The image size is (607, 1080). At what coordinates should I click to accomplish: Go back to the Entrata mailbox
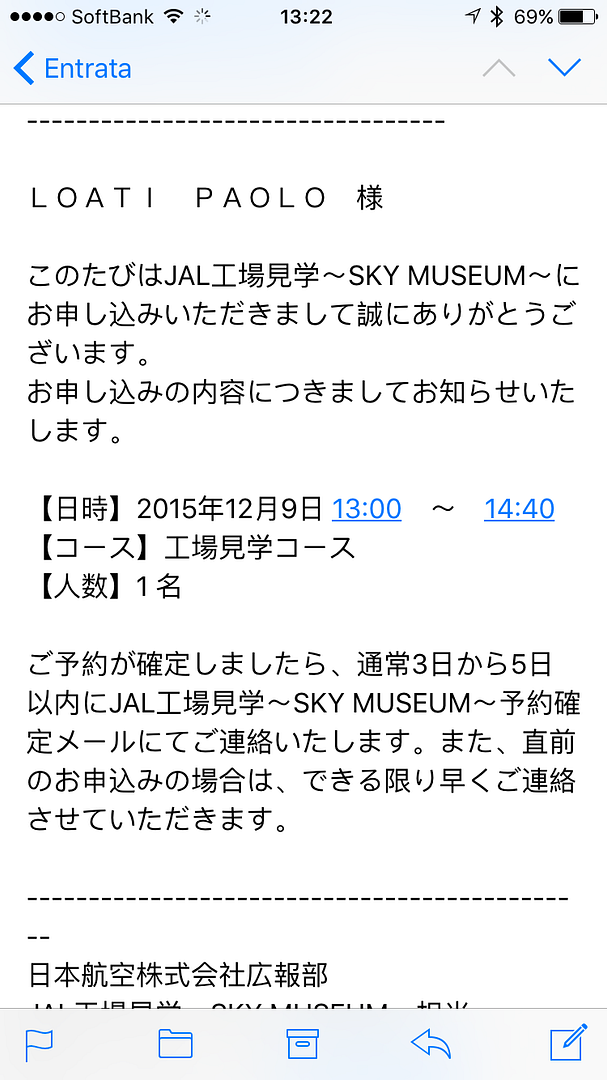coord(72,69)
